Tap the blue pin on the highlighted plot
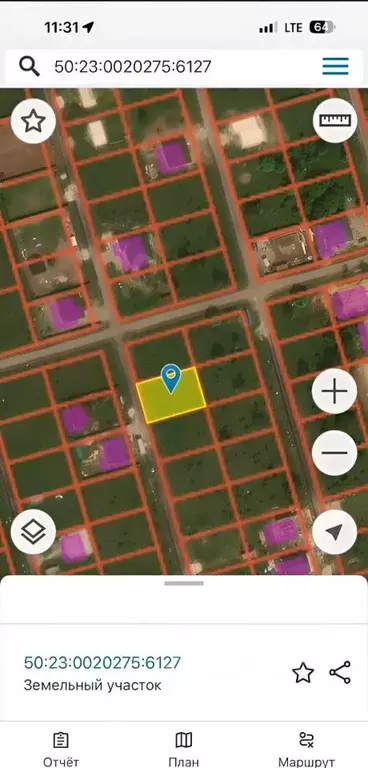 (x=171, y=378)
